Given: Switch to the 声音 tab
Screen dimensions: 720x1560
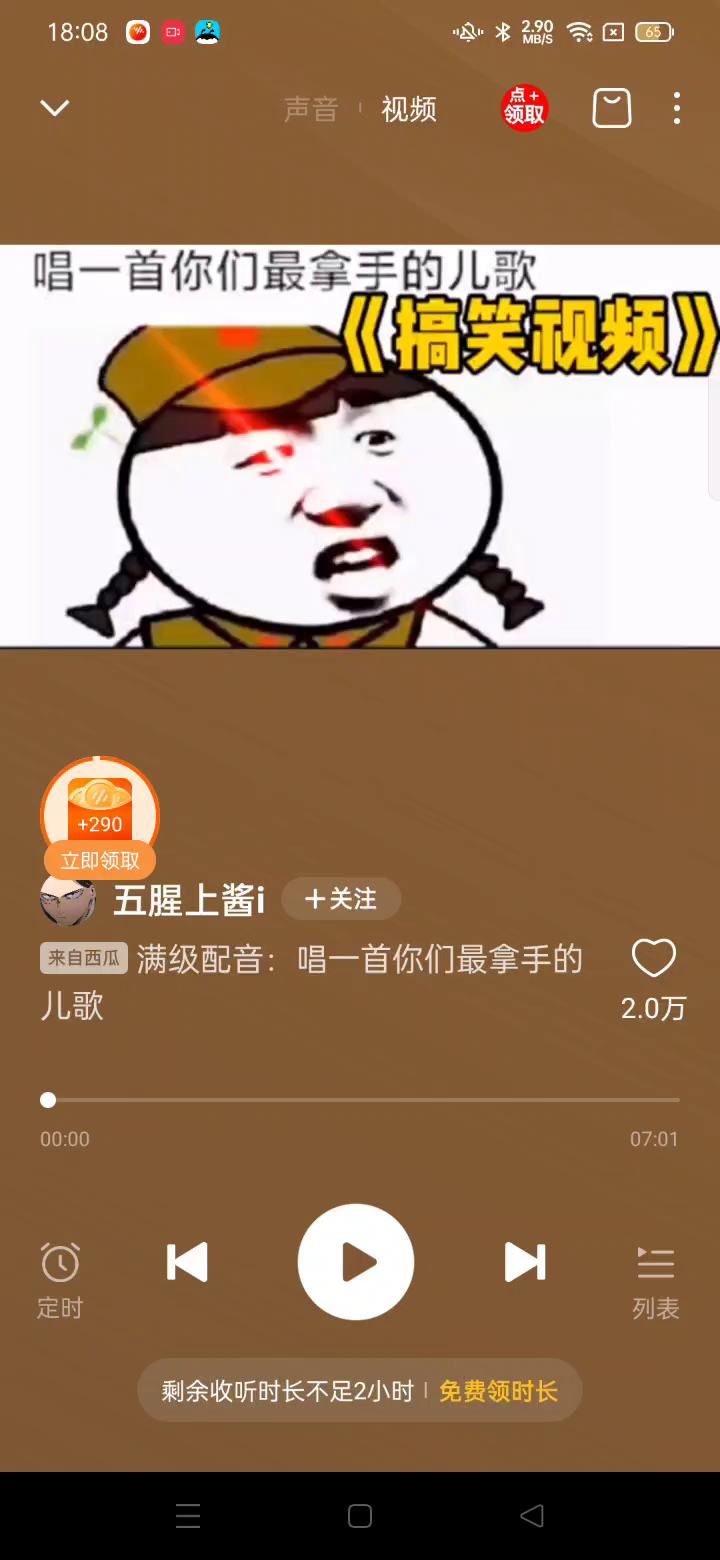Looking at the screenshot, I should 311,109.
